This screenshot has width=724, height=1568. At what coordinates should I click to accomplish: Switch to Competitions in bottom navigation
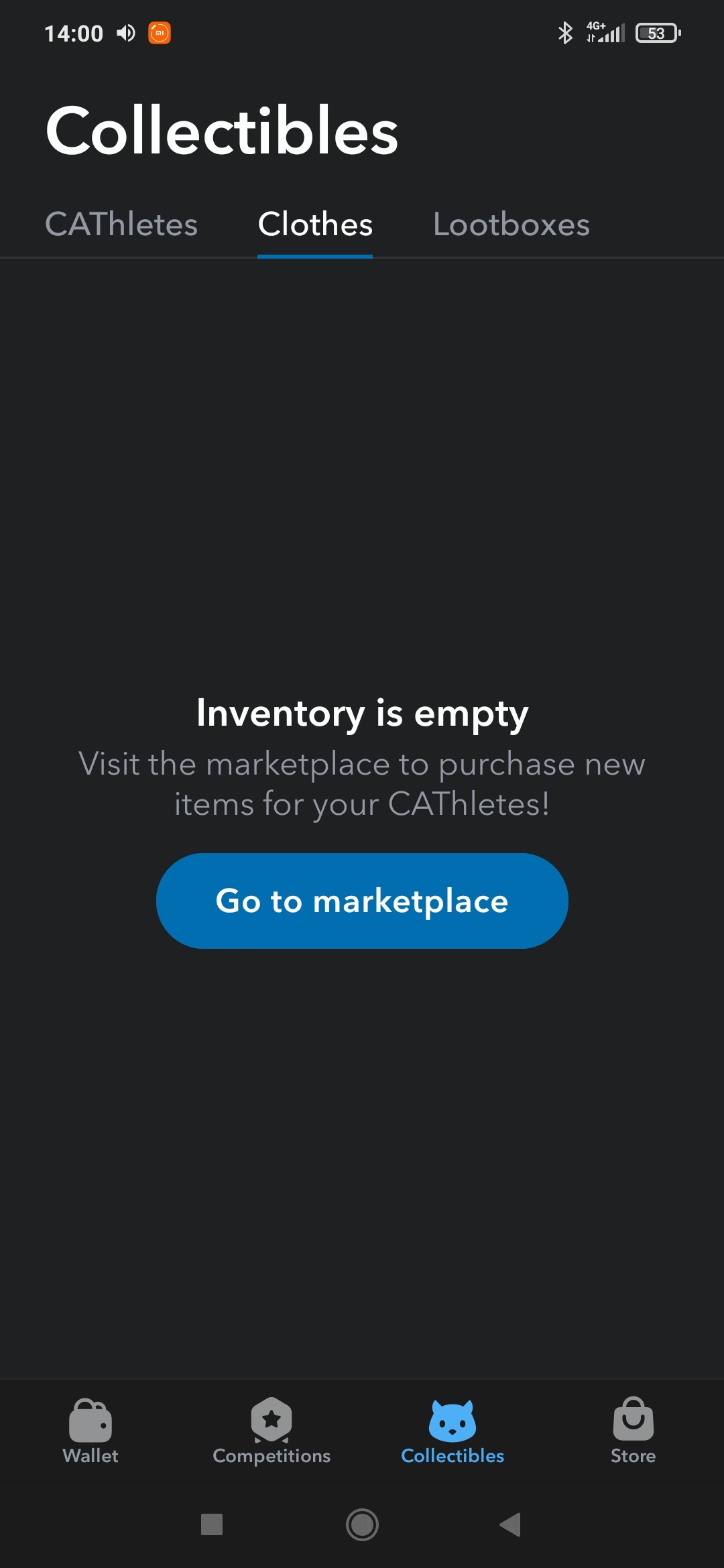(x=271, y=1431)
